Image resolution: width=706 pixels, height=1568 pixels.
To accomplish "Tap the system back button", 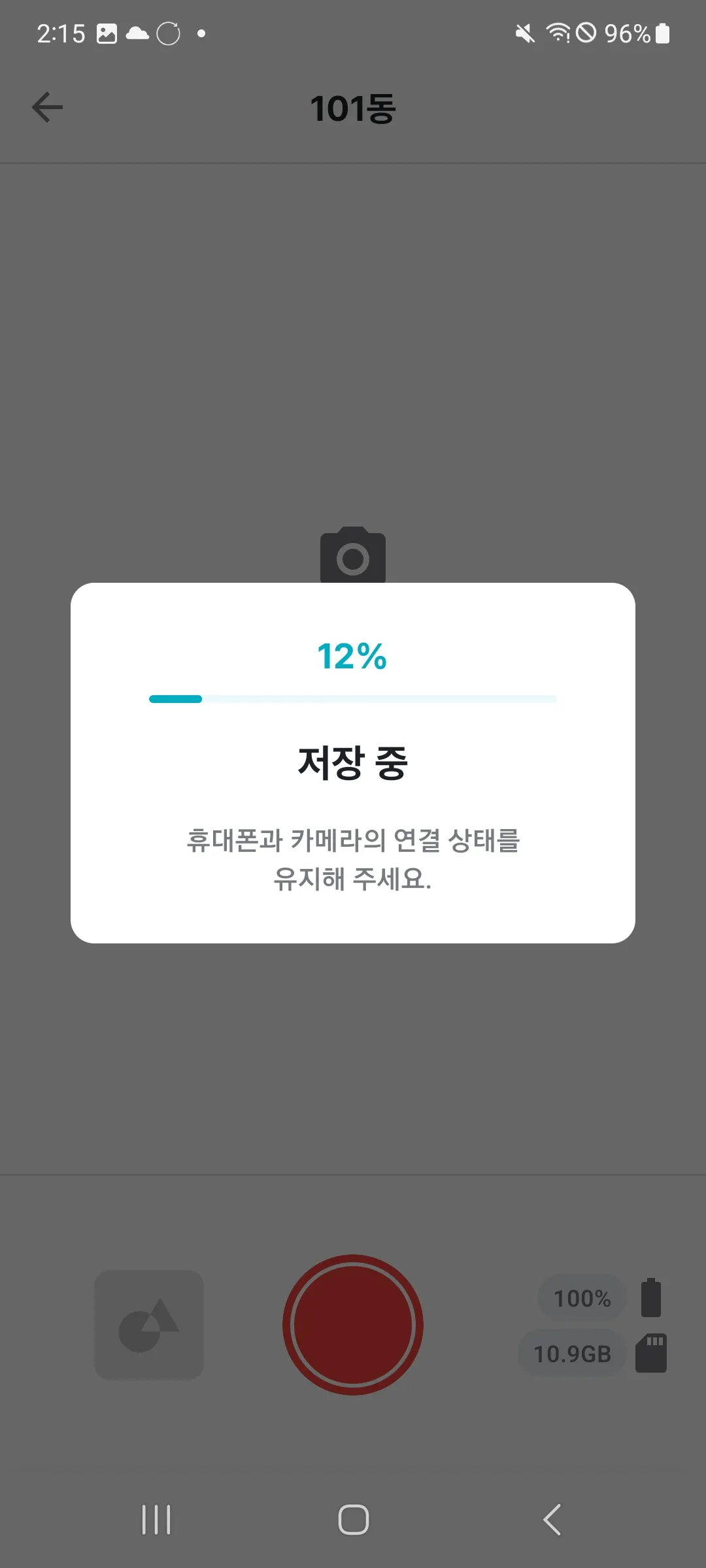I will tap(552, 1519).
